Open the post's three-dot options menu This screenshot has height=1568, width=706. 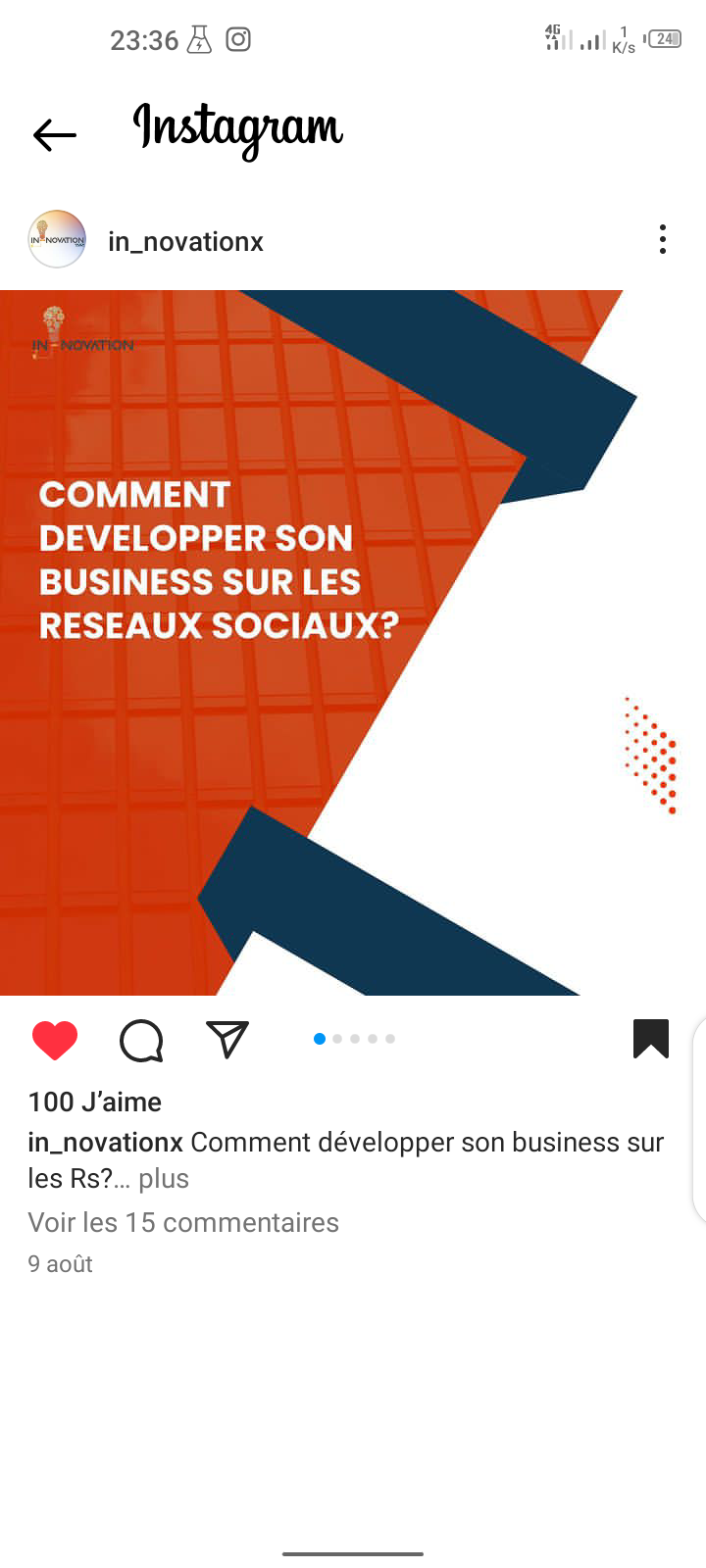click(663, 239)
